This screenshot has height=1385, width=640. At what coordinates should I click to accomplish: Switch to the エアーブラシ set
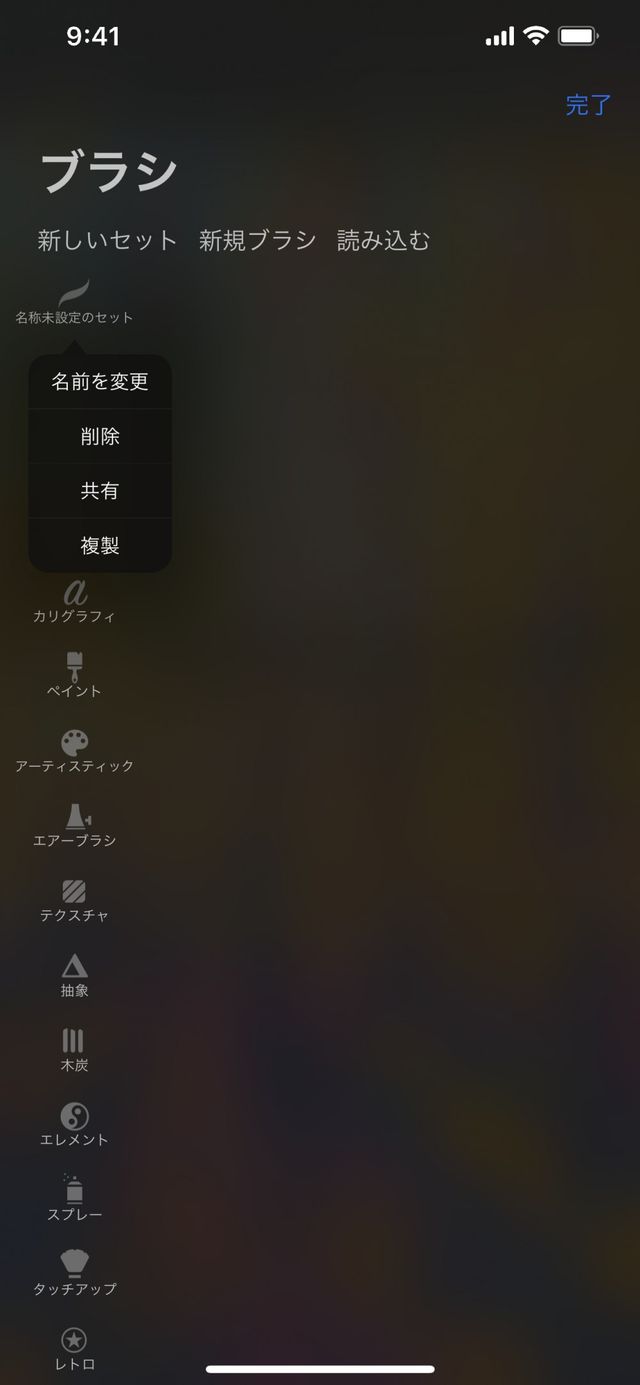point(74,824)
